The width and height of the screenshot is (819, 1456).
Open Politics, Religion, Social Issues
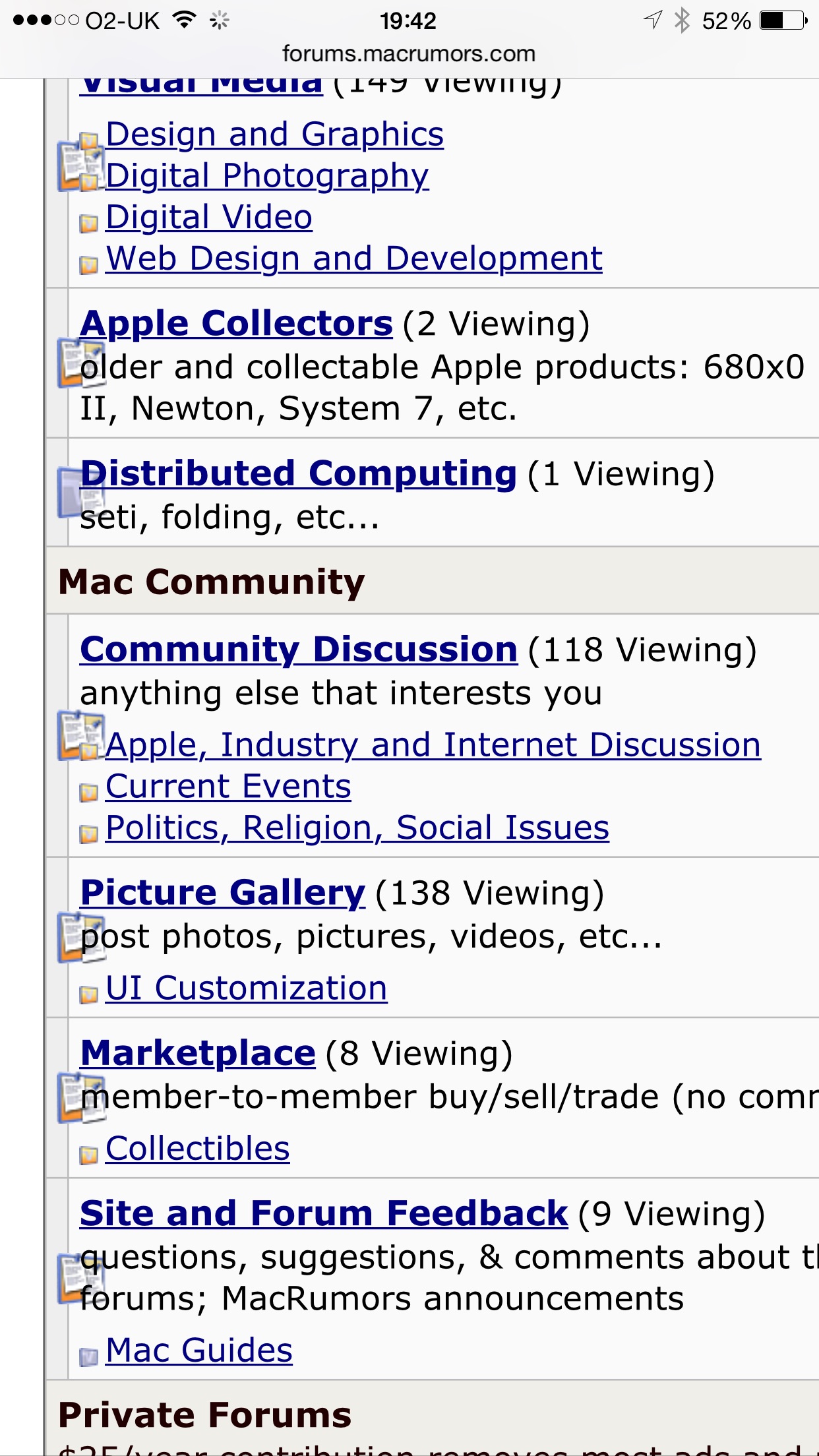coord(357,828)
